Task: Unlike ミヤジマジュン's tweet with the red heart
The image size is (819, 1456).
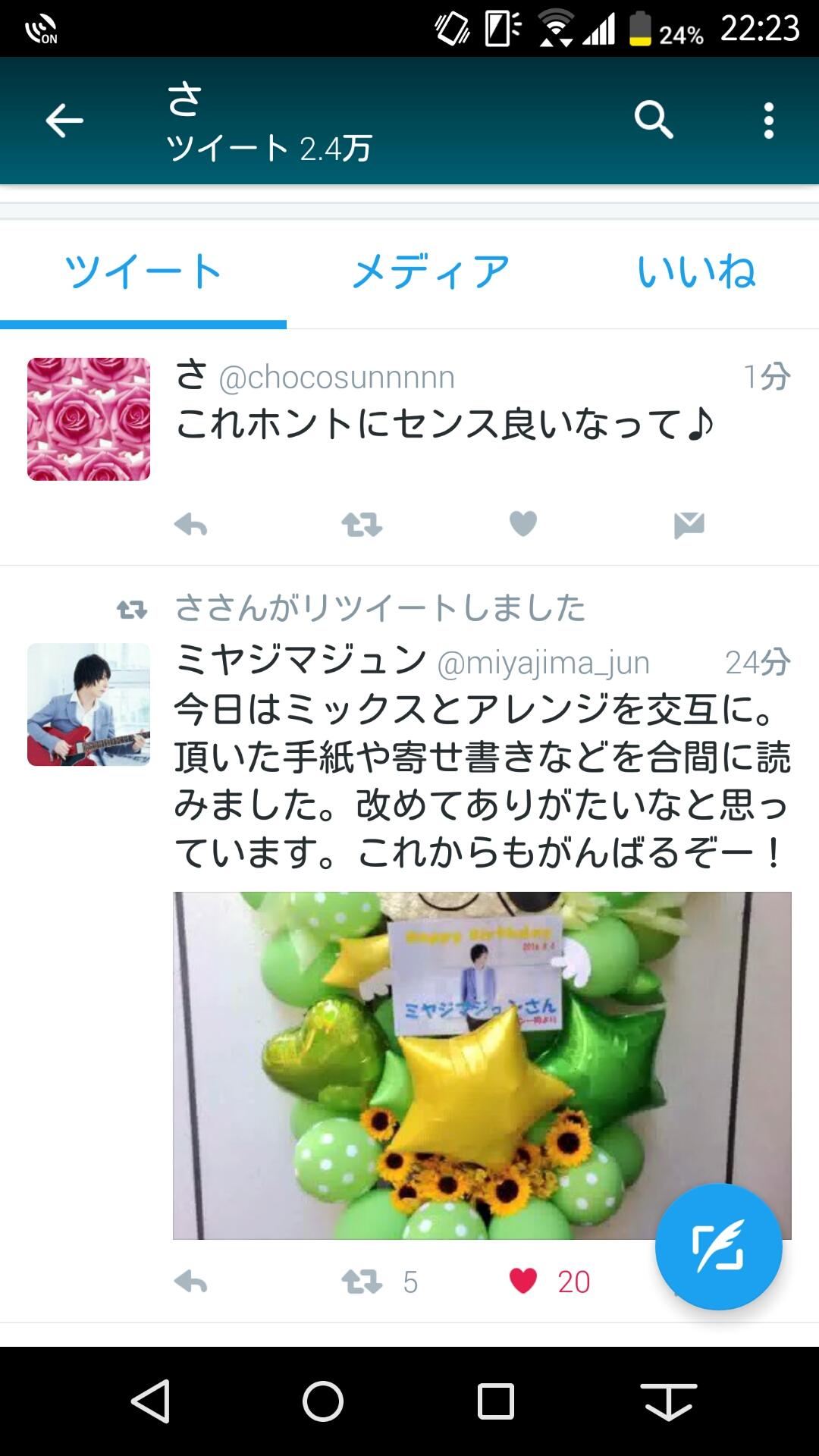Action: [x=523, y=1279]
